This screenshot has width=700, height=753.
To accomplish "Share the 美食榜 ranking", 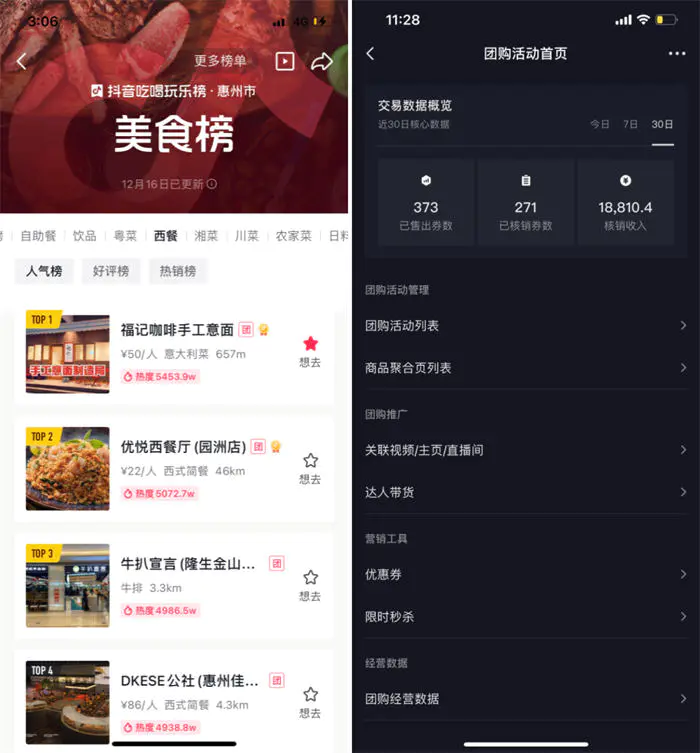I will point(321,62).
